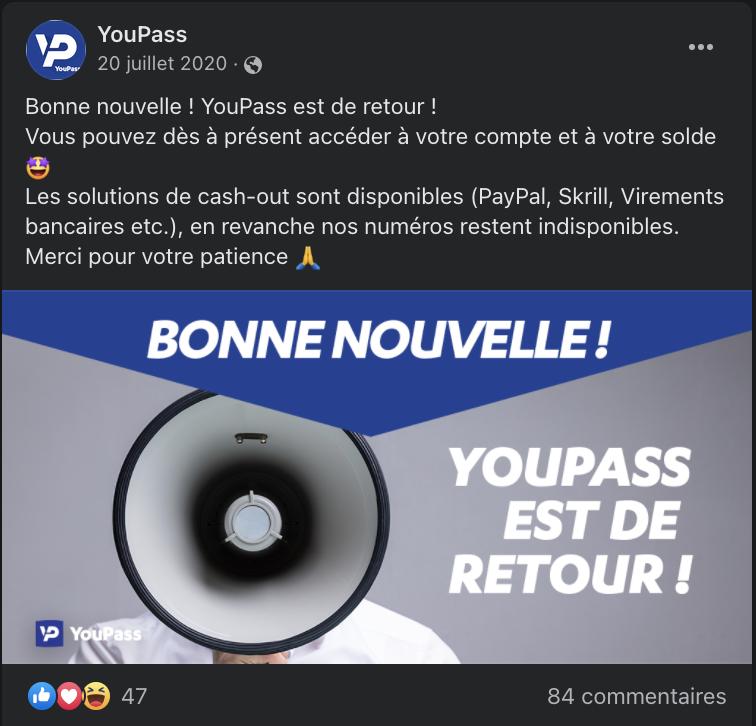Open the 84 commentaires link
This screenshot has height=726, width=756.
636,696
